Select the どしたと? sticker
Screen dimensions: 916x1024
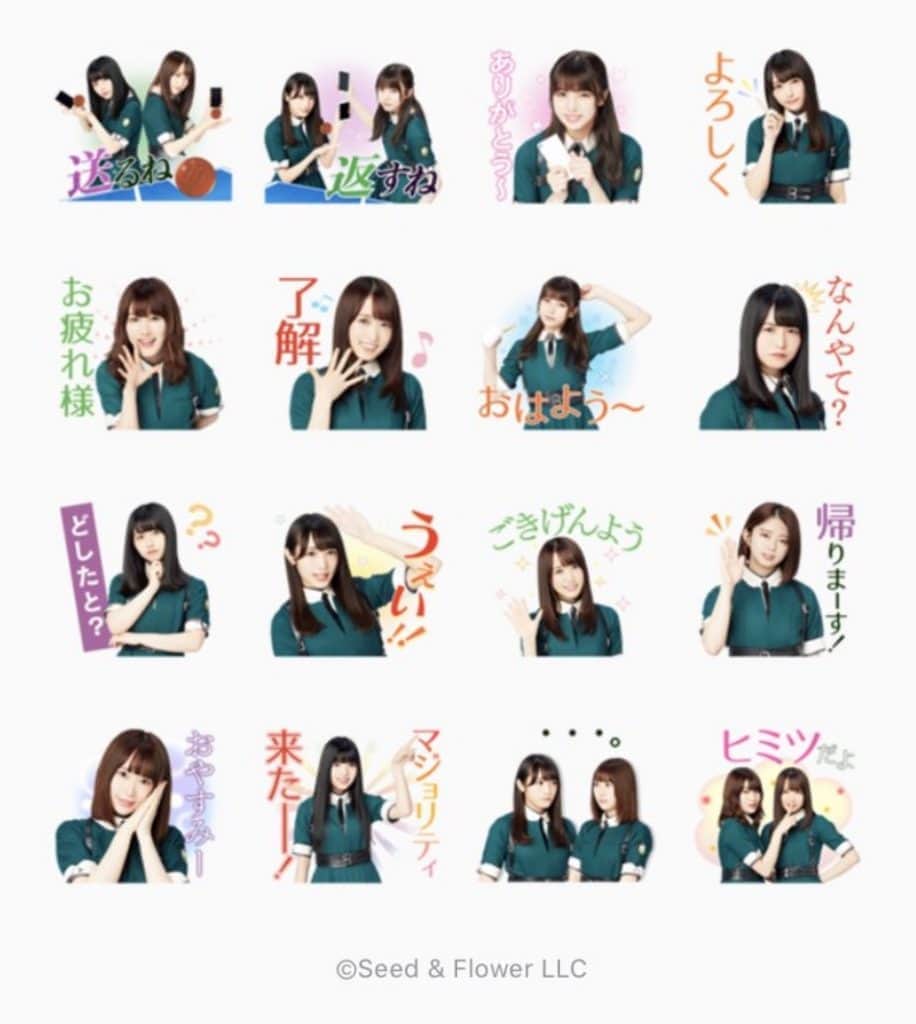140,578
